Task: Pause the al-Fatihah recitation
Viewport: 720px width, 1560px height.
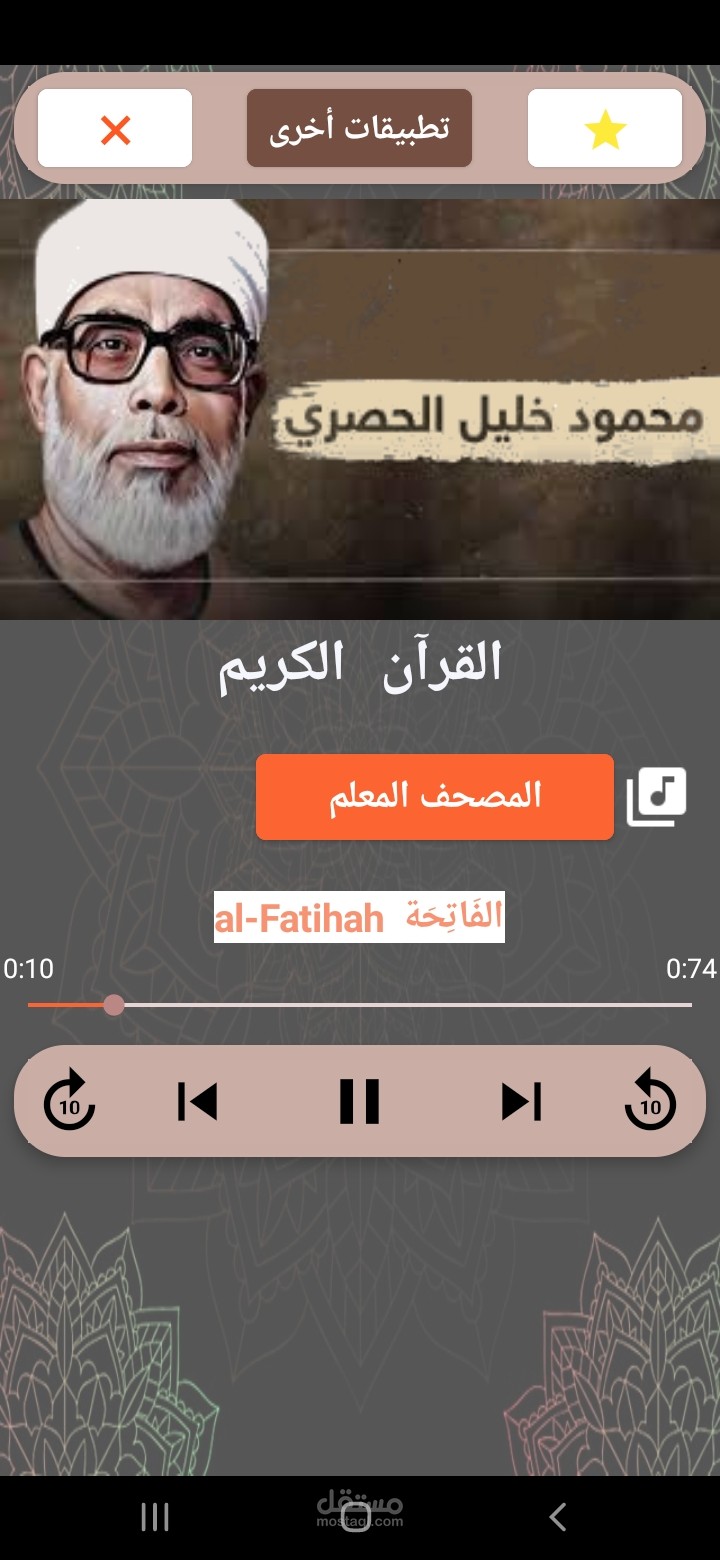Action: [x=359, y=1102]
